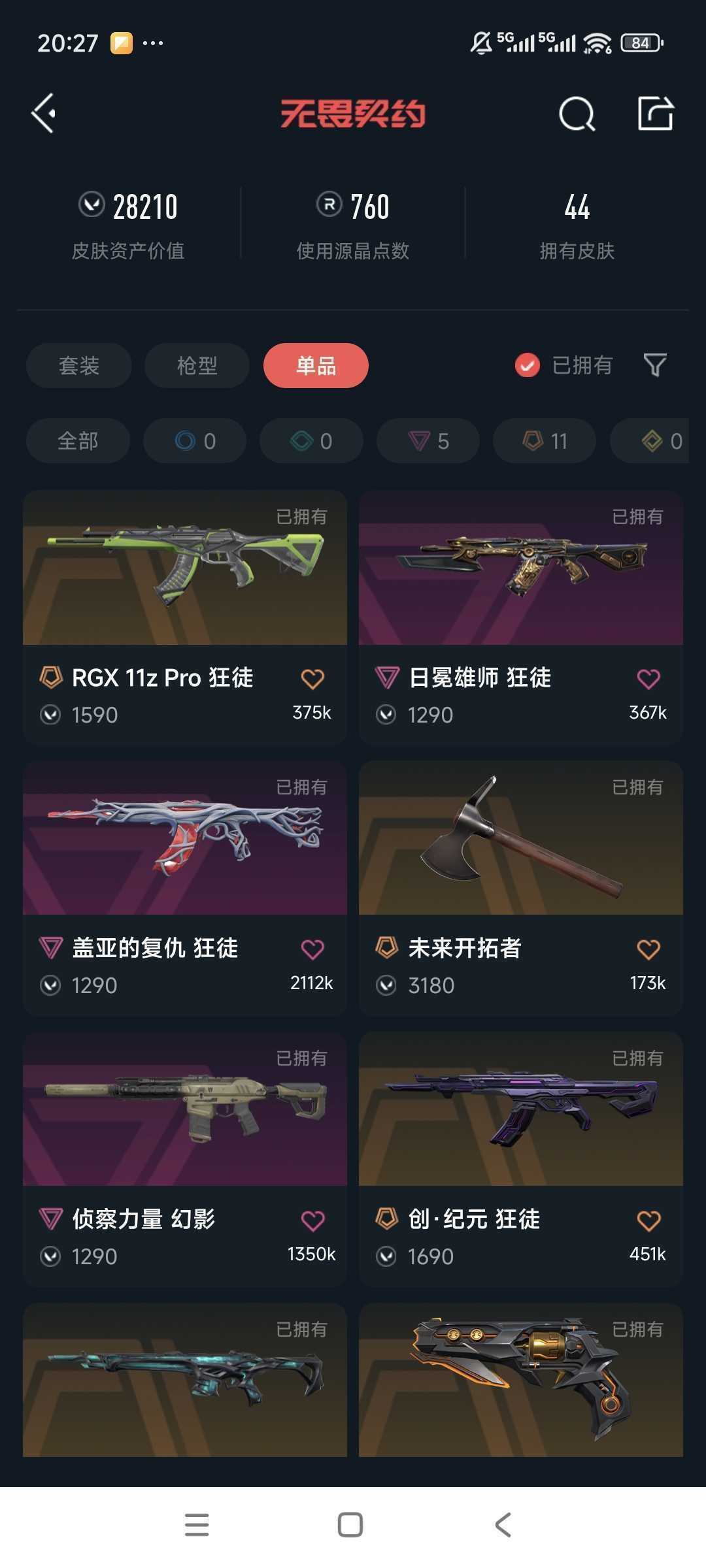This screenshot has width=706, height=1568.
Task: Select the 单品 tab
Action: click(316, 365)
